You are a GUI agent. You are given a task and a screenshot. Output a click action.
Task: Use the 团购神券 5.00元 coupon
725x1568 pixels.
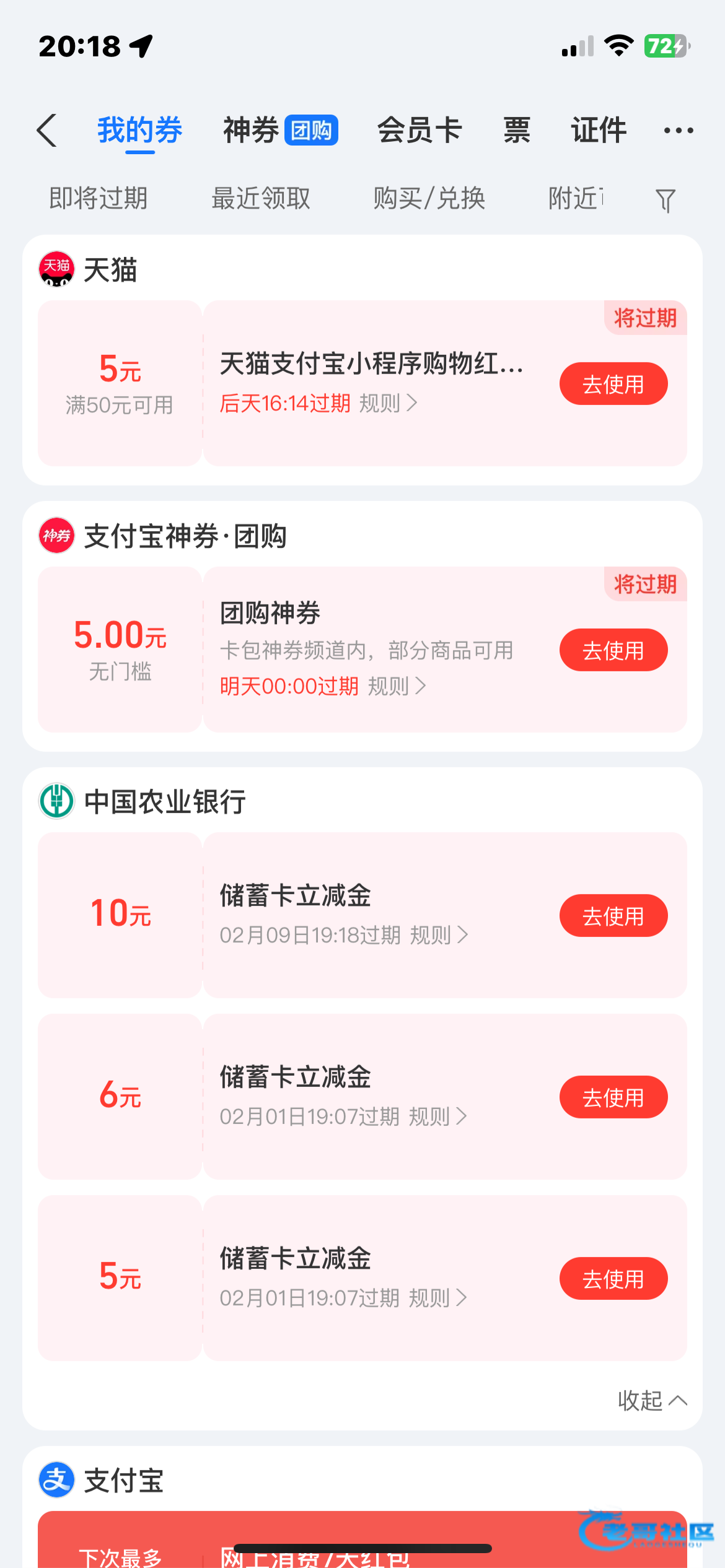pyautogui.click(x=613, y=650)
